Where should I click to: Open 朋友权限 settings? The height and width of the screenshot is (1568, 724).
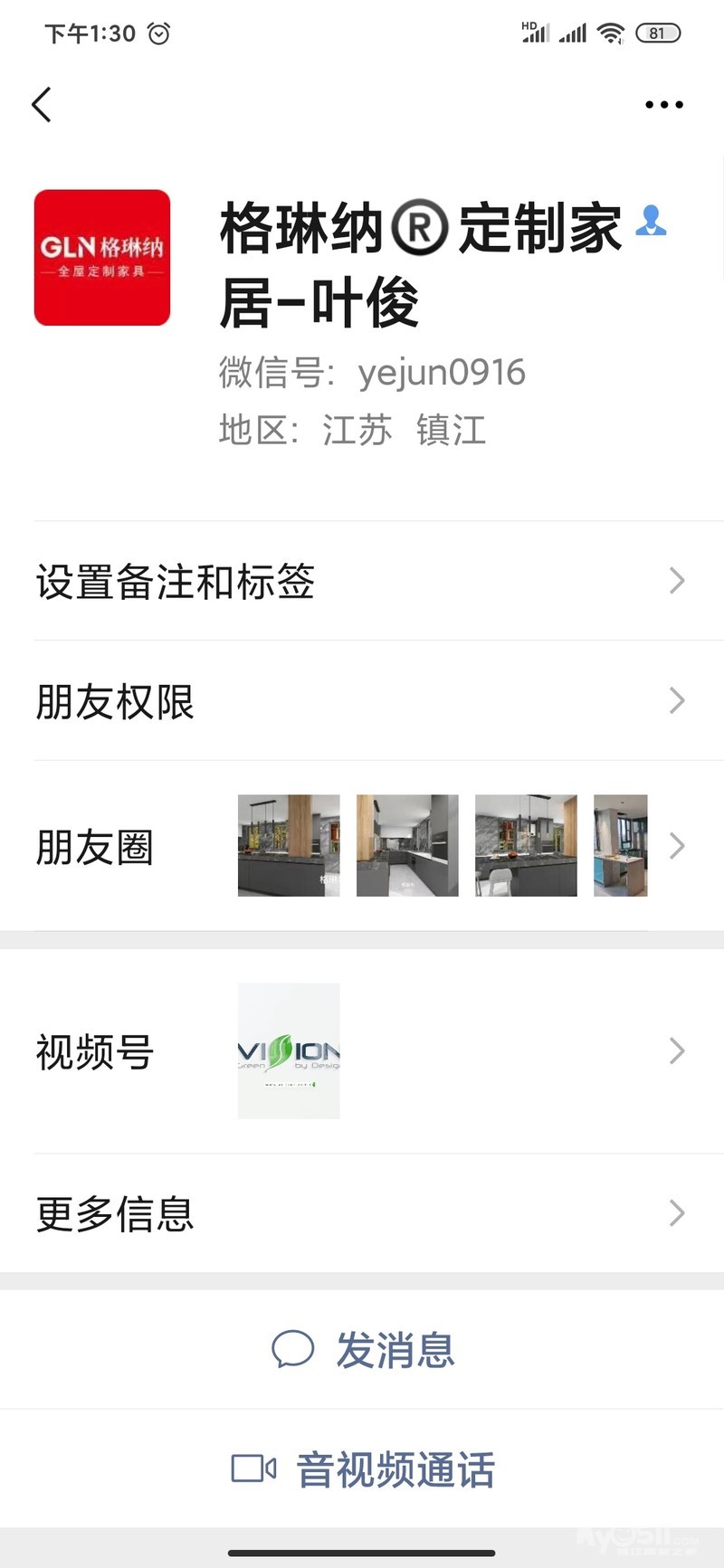(x=362, y=701)
